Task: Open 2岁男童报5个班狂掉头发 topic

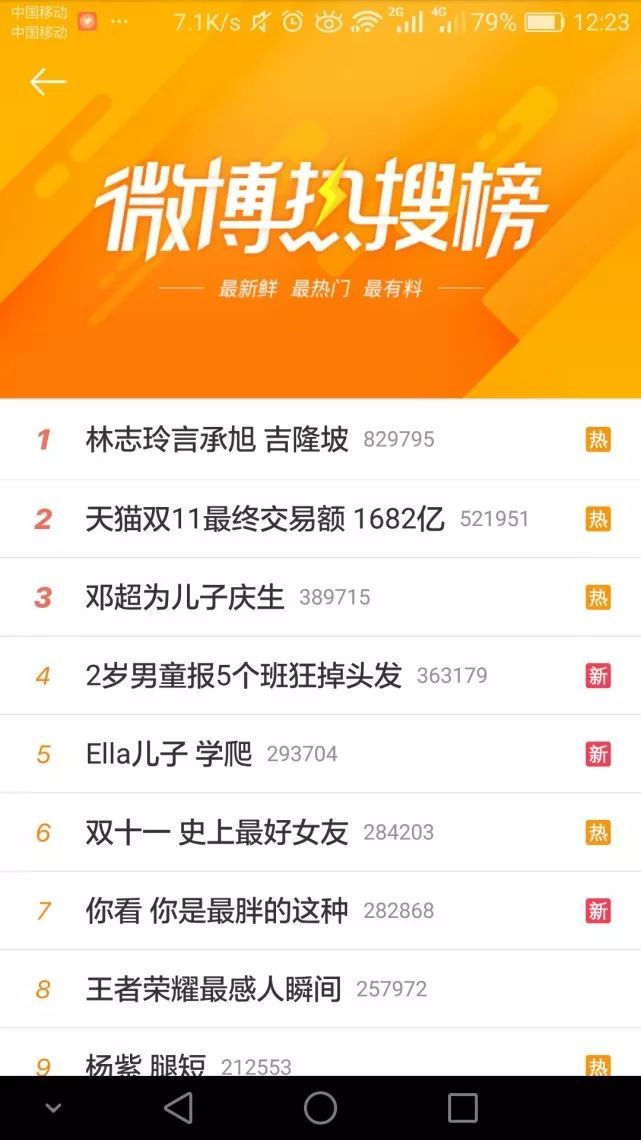Action: 320,676
